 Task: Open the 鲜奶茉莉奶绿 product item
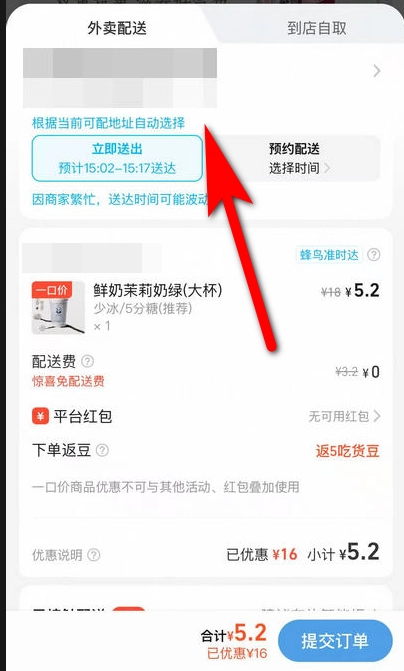[x=205, y=307]
